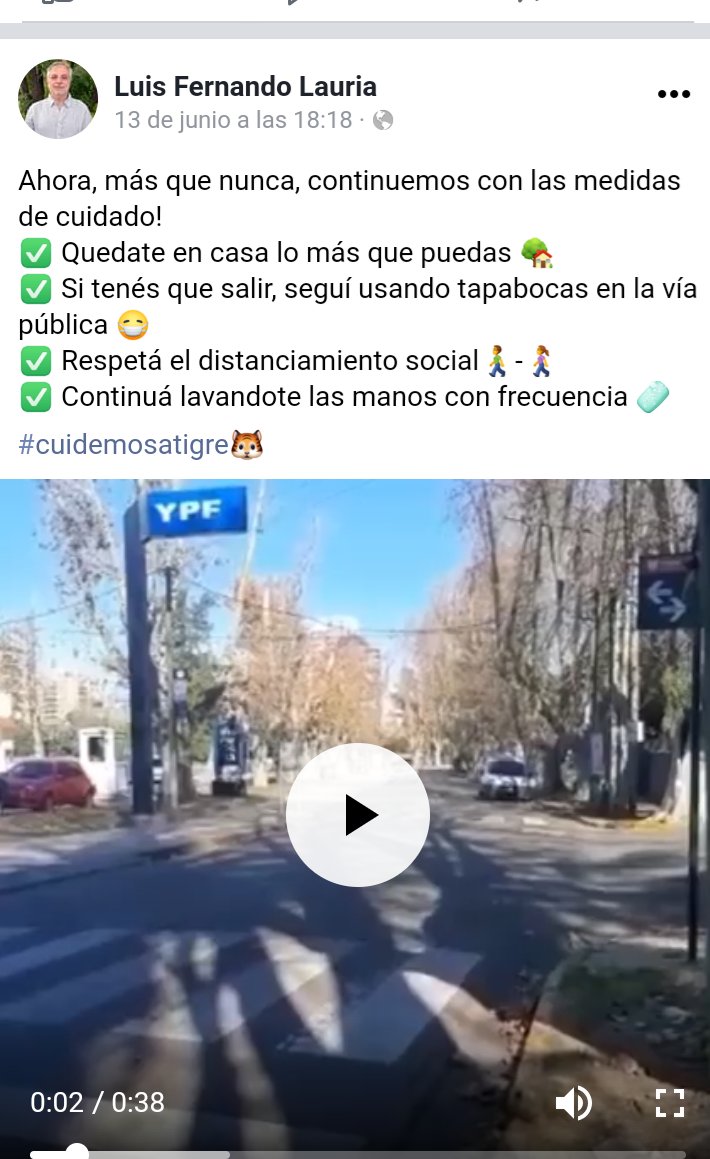Open the Luis Fernando Lauria profile name
The image size is (710, 1159).
245,87
